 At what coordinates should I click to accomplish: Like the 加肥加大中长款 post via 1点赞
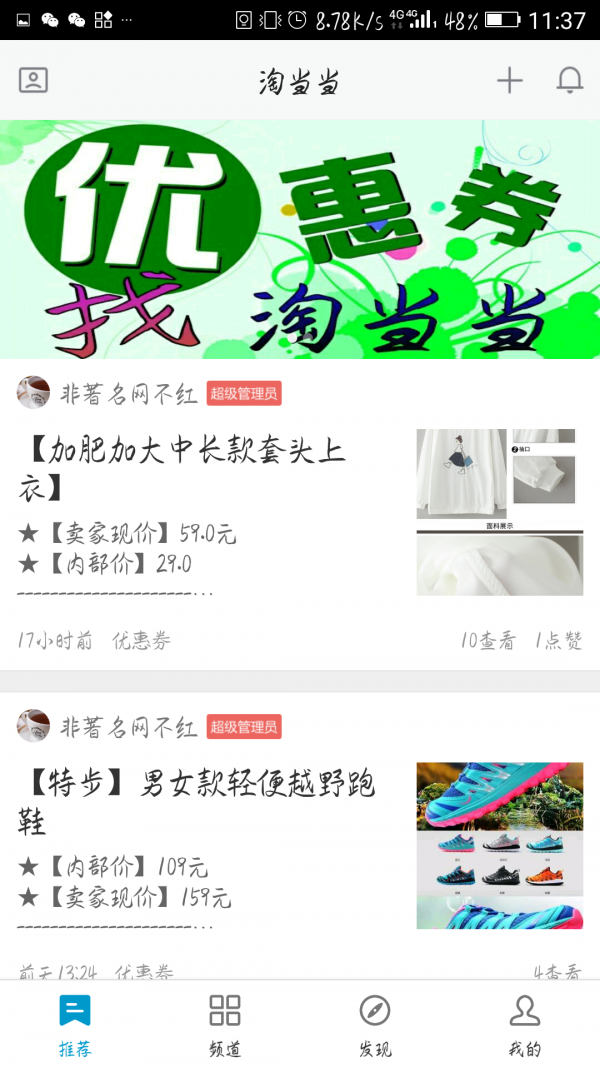pos(557,641)
